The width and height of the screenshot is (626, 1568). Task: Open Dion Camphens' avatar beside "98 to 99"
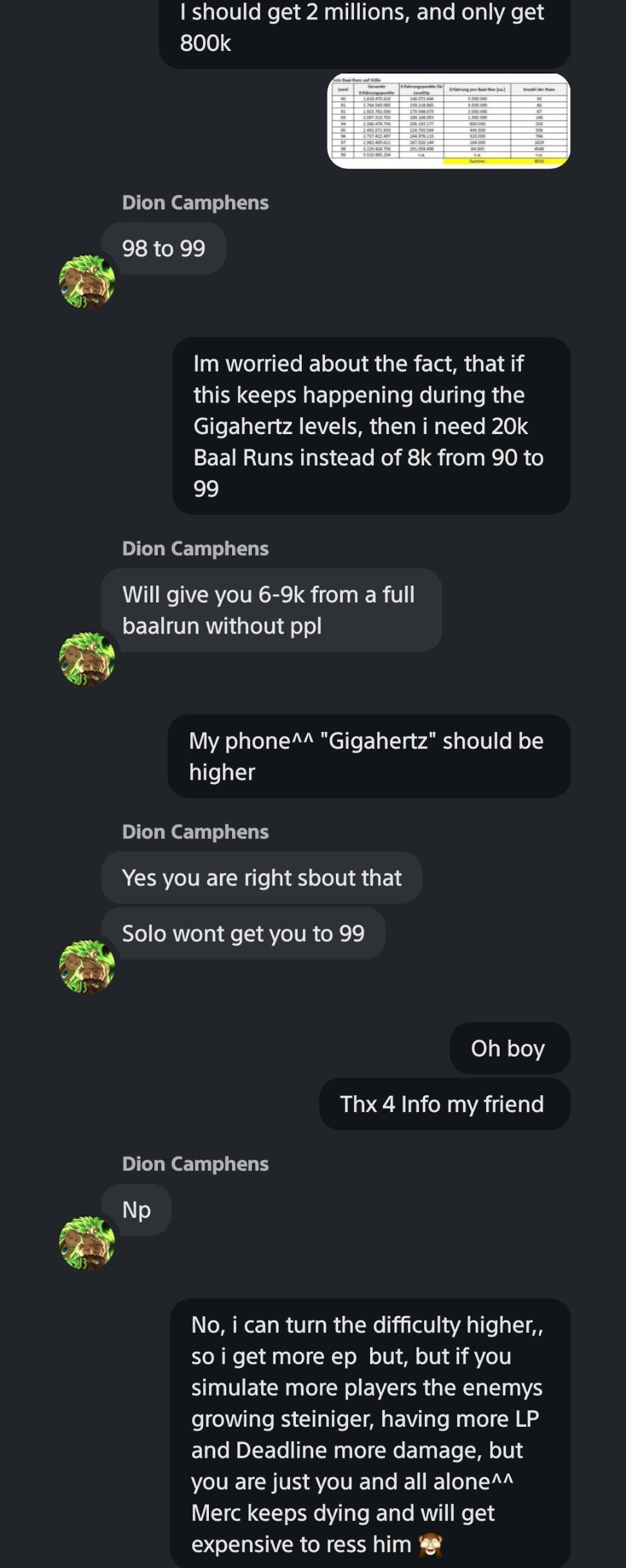pos(87,282)
